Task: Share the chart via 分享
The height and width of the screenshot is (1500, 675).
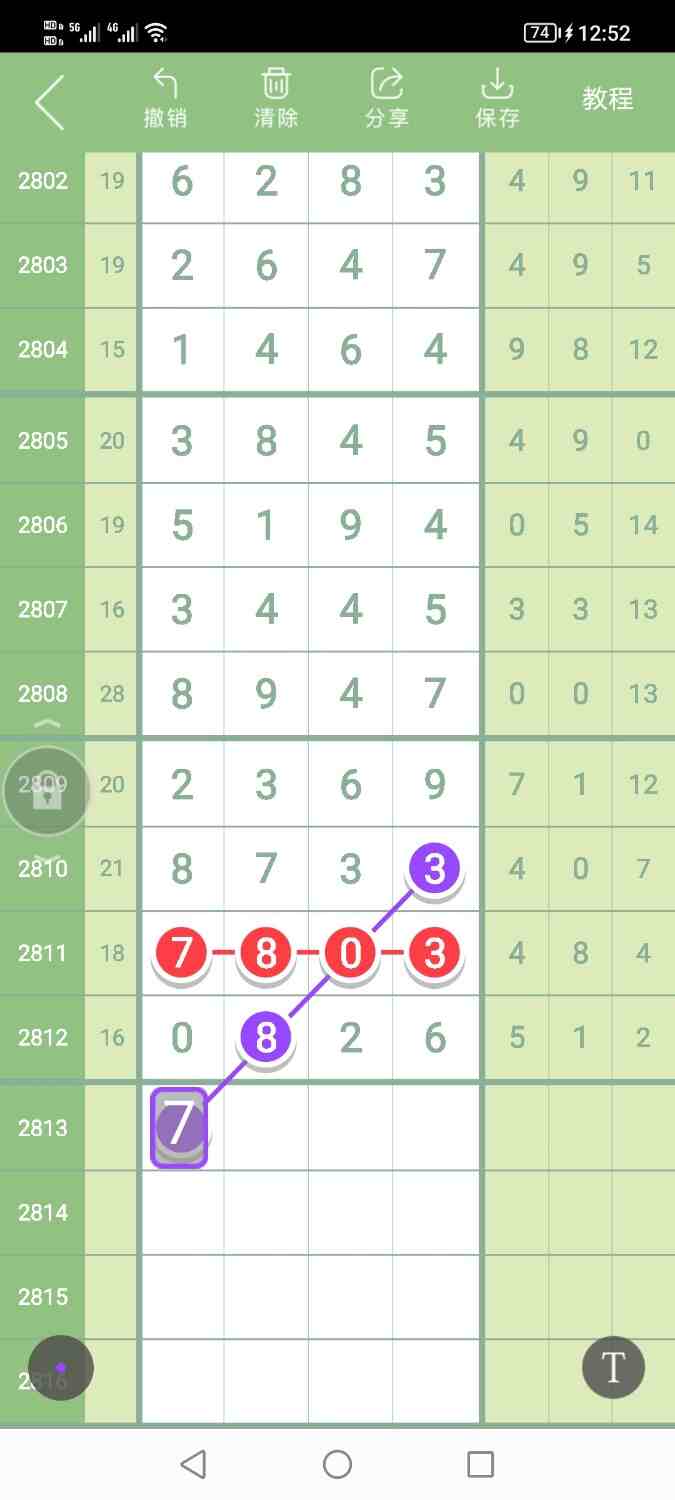Action: pos(386,99)
